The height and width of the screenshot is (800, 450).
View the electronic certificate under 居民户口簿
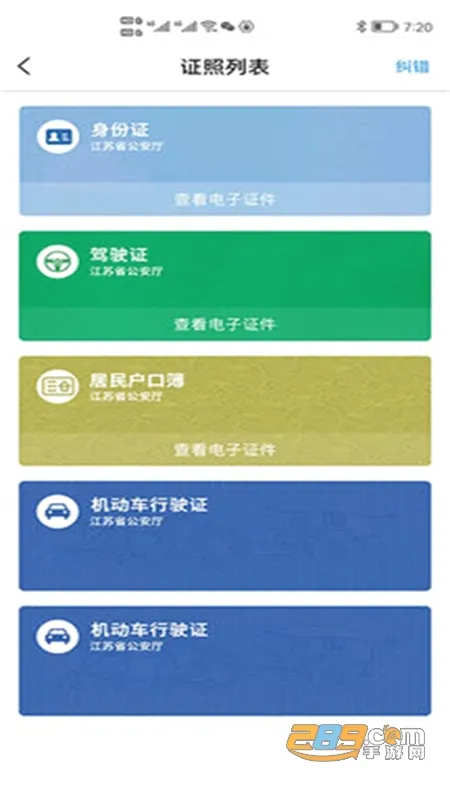(x=225, y=449)
